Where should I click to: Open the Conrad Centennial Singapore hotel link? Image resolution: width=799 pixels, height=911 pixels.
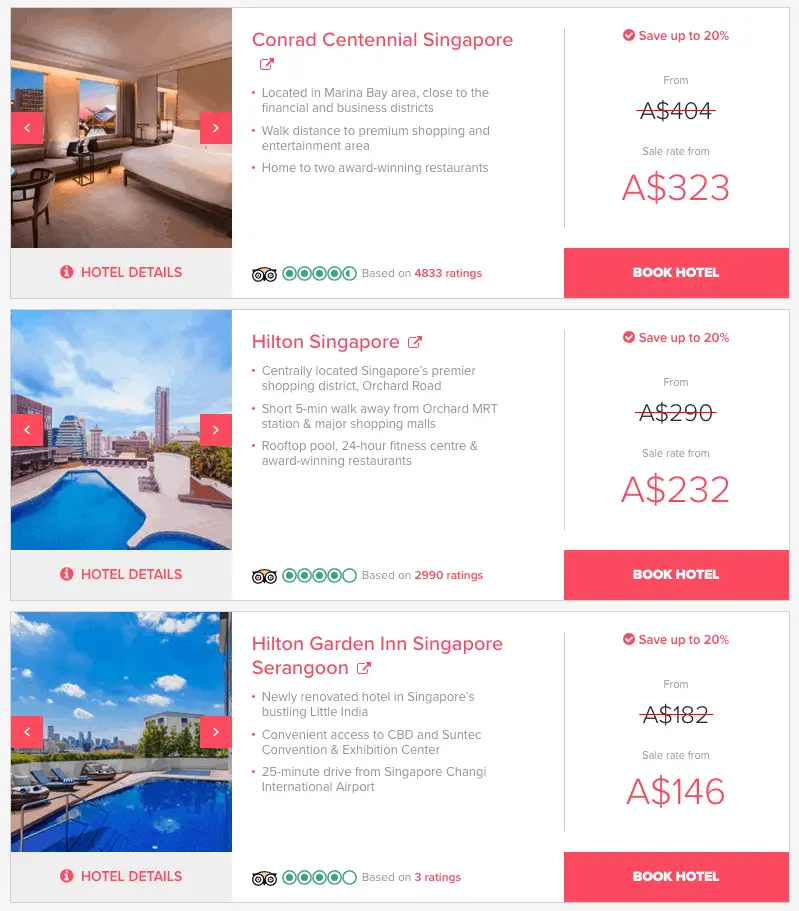coord(382,41)
